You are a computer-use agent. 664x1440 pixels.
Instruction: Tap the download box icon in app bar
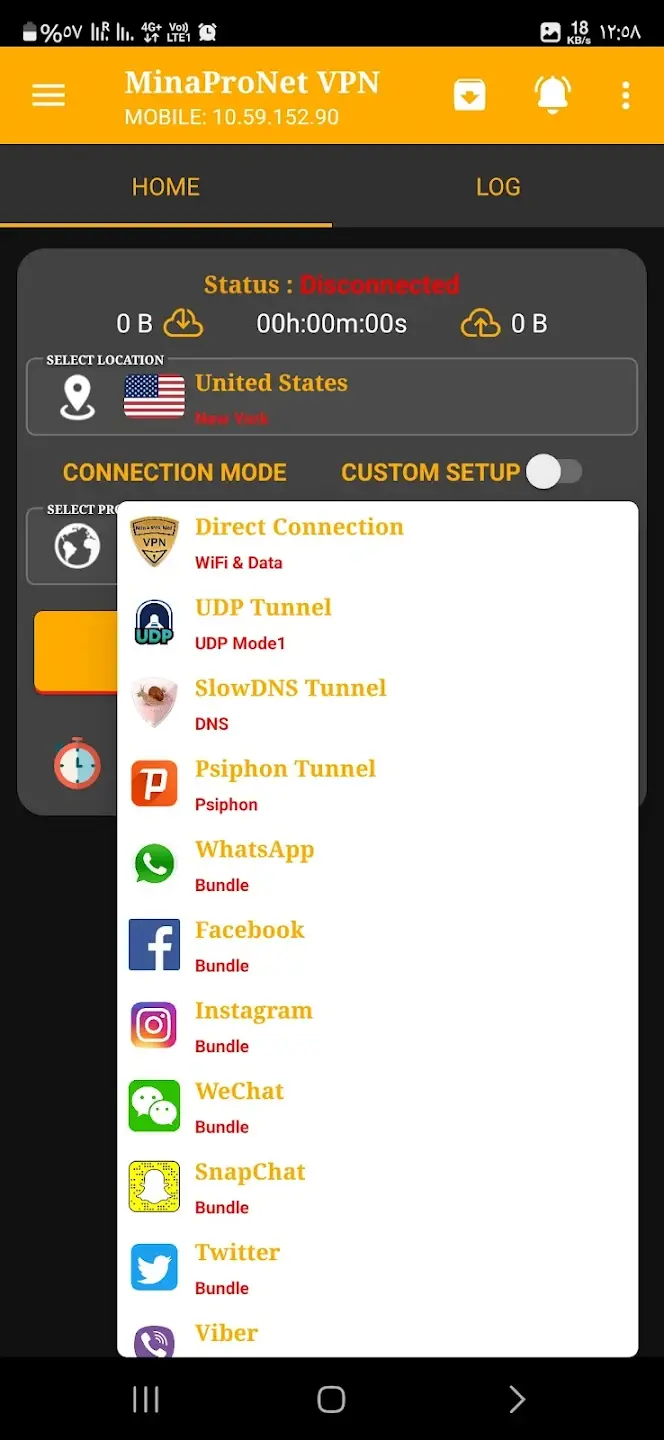469,96
